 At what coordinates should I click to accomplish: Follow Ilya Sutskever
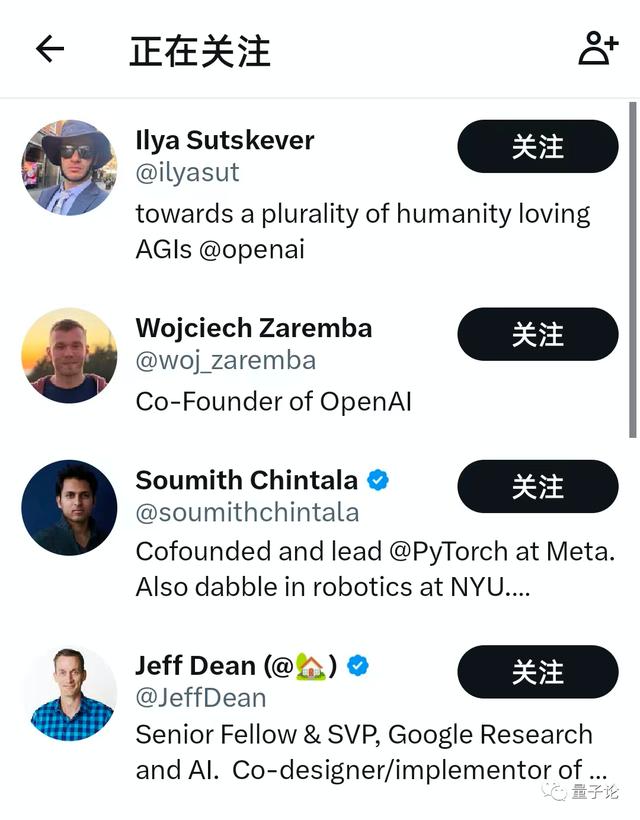pos(538,147)
